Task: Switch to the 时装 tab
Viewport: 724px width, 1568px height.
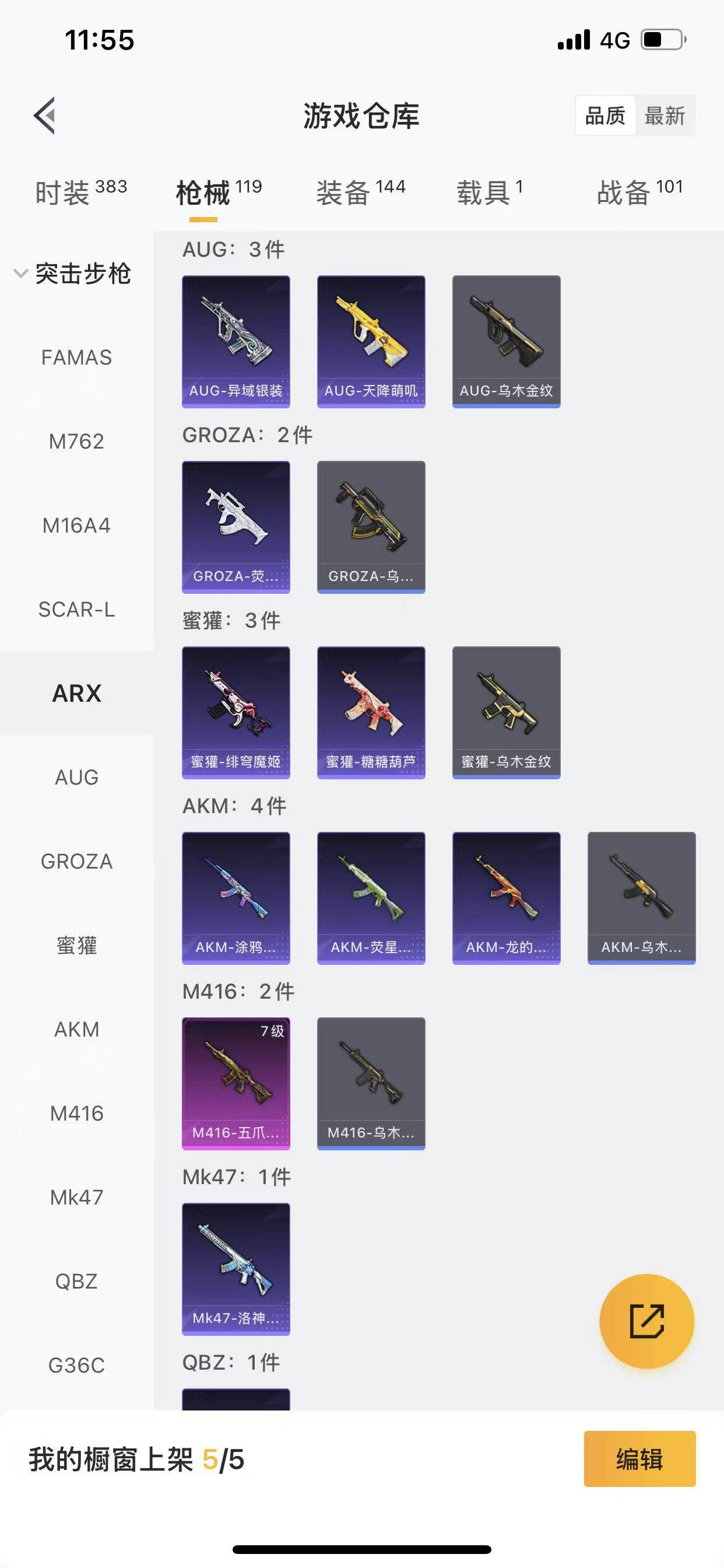Action: click(x=80, y=192)
